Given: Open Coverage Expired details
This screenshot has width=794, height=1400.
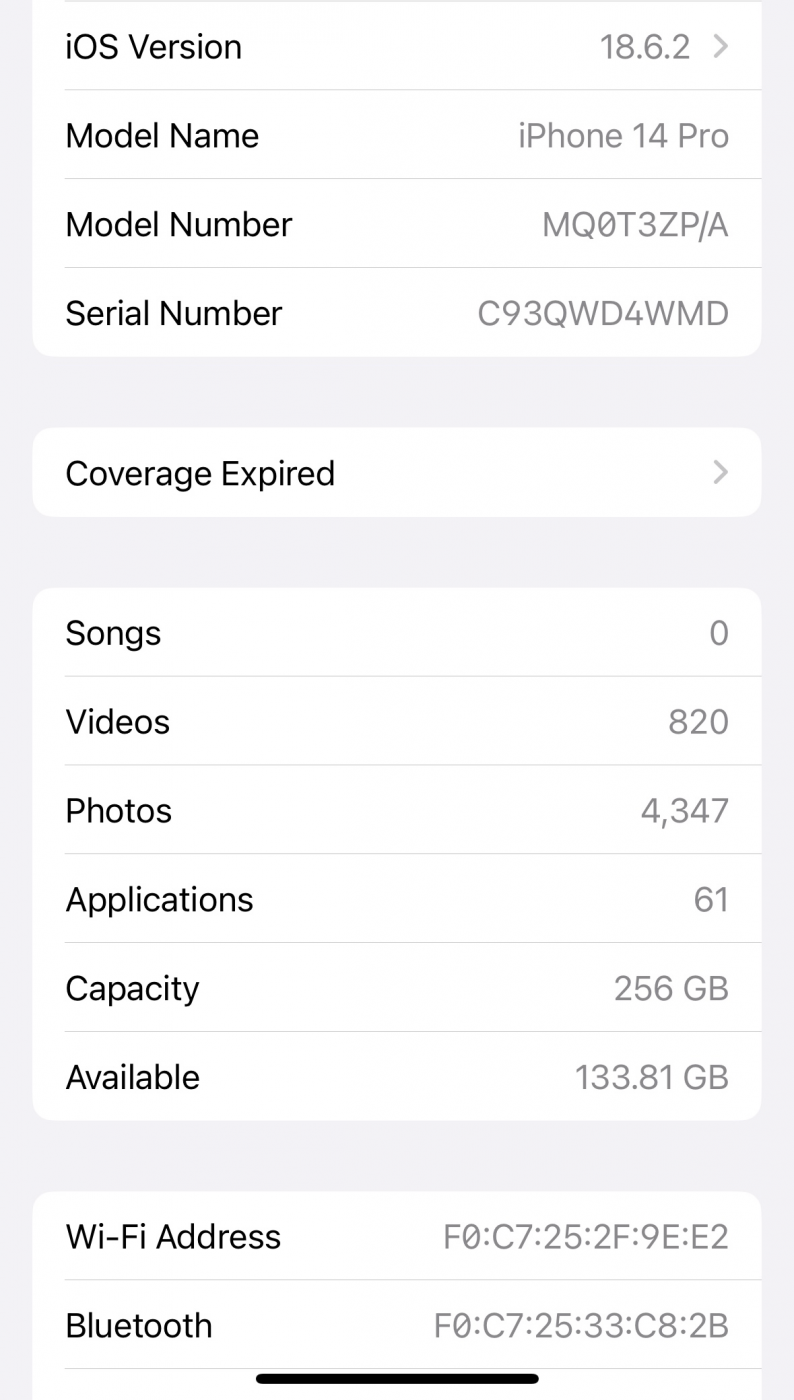Looking at the screenshot, I should point(397,473).
